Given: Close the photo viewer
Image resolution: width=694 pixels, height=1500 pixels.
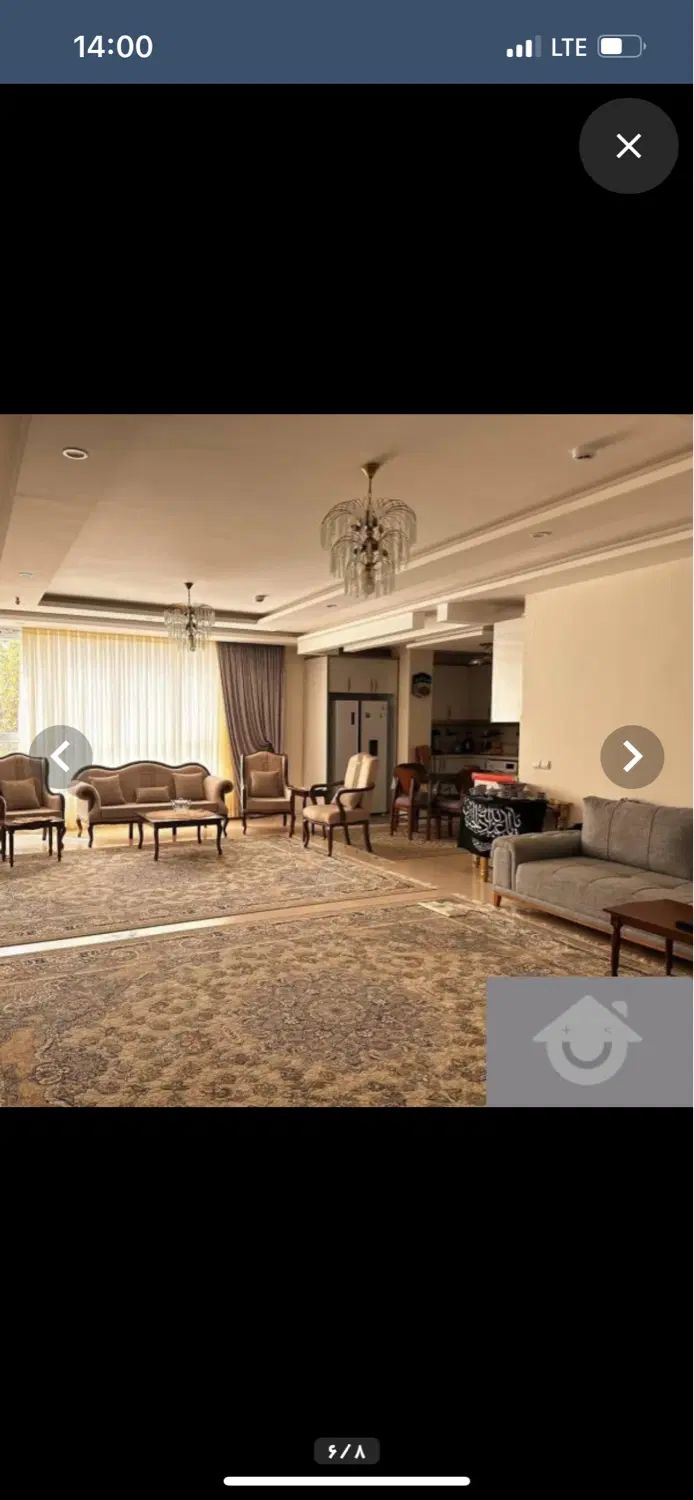Looking at the screenshot, I should coord(628,146).
